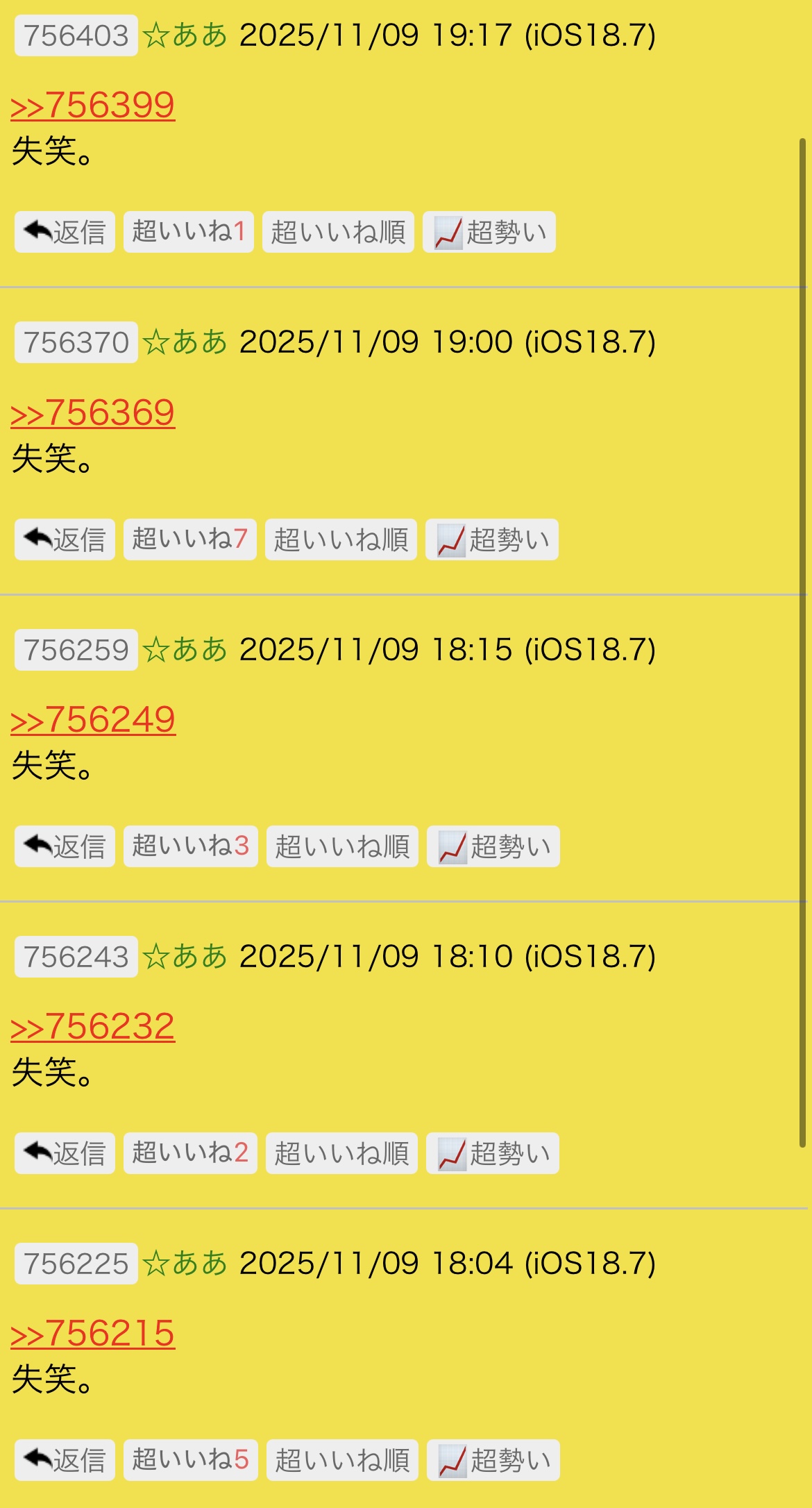812x1508 pixels.
Task: Reply to post 756370
Action: [x=65, y=539]
